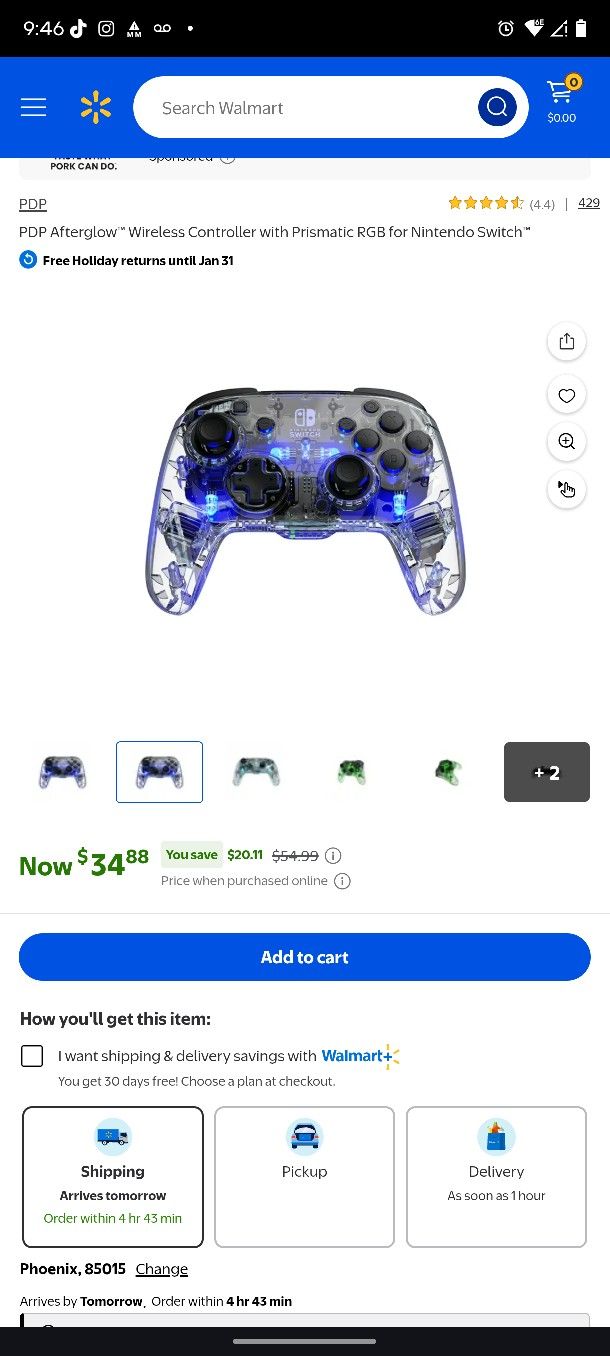This screenshot has height=1356, width=610.
Task: Open the shopping cart
Action: click(561, 101)
